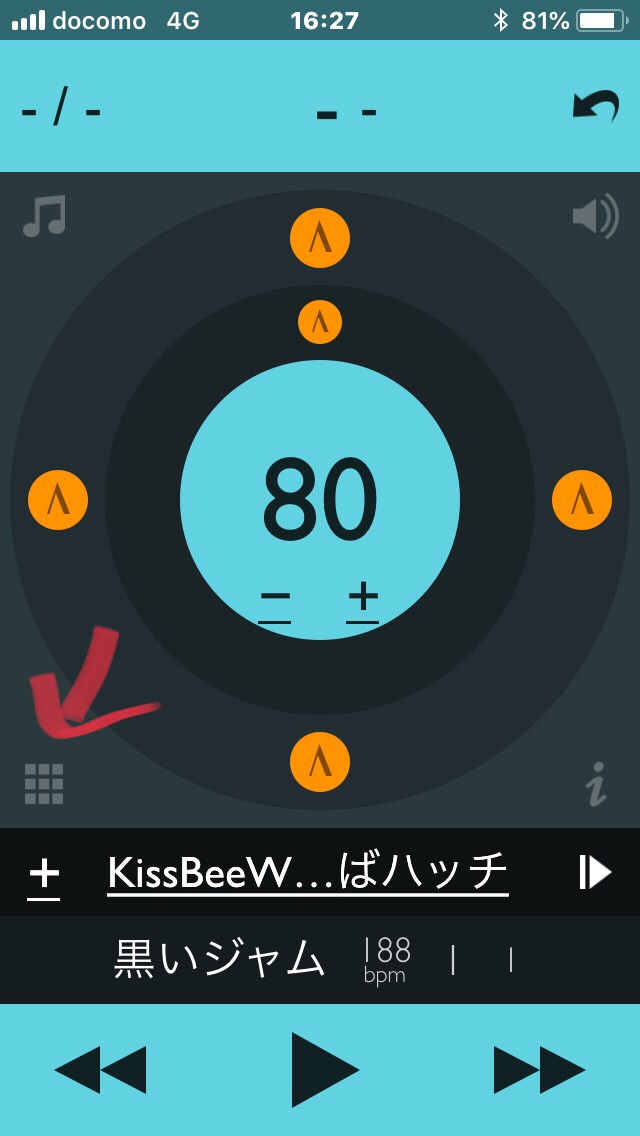Decrease tempo with the minus button
The image size is (640, 1136).
click(275, 602)
